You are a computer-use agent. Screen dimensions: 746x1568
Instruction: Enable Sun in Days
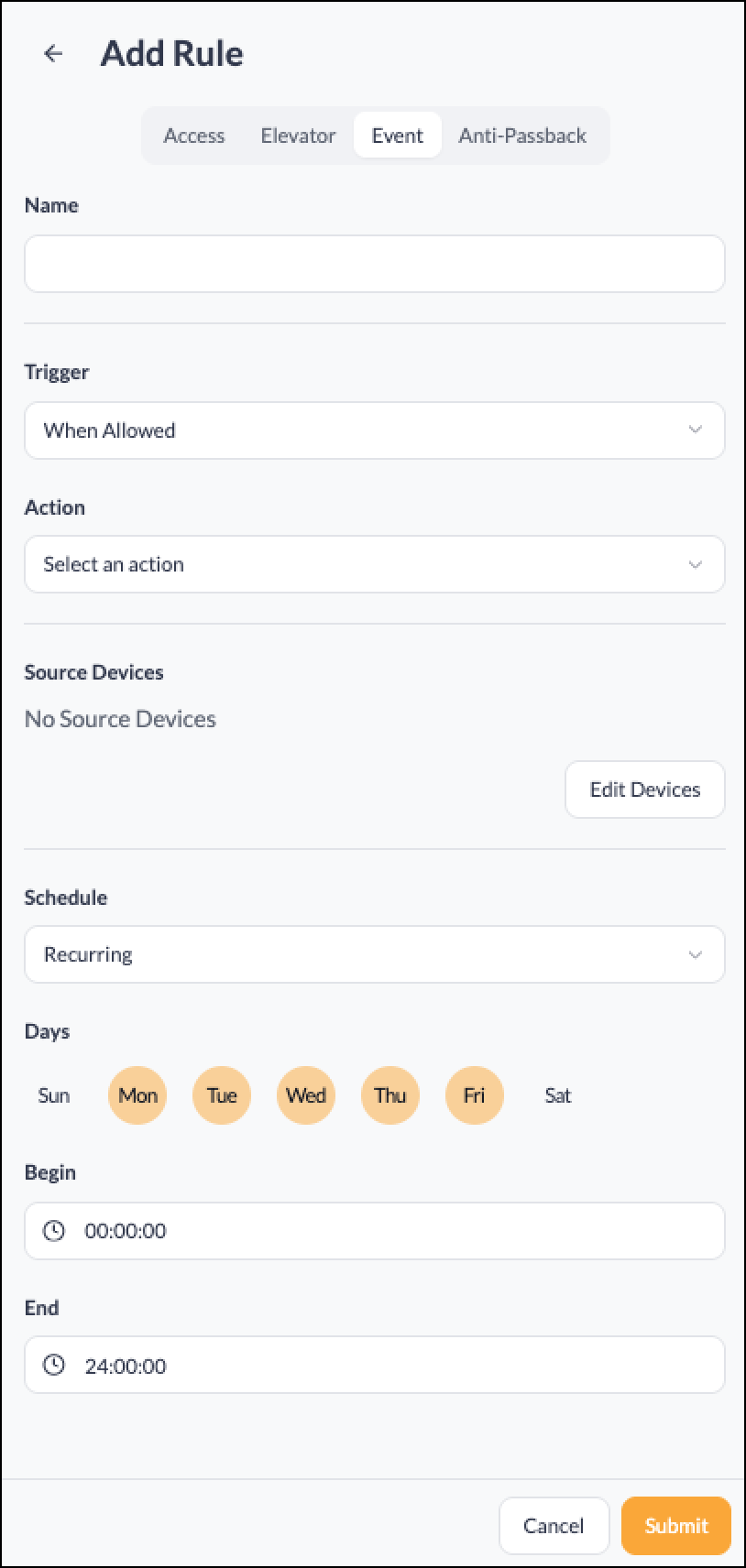click(54, 1095)
